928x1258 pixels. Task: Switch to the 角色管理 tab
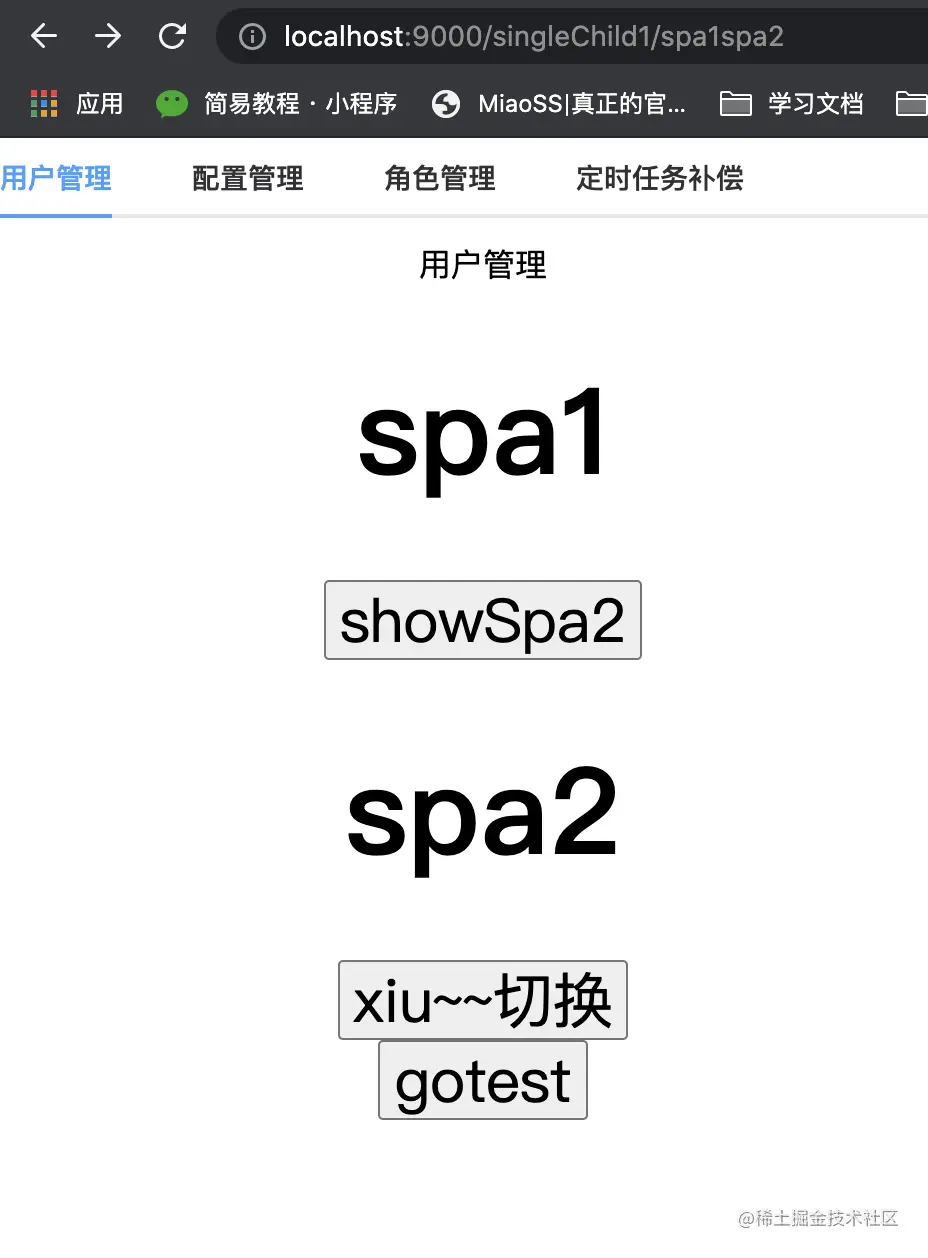click(439, 179)
